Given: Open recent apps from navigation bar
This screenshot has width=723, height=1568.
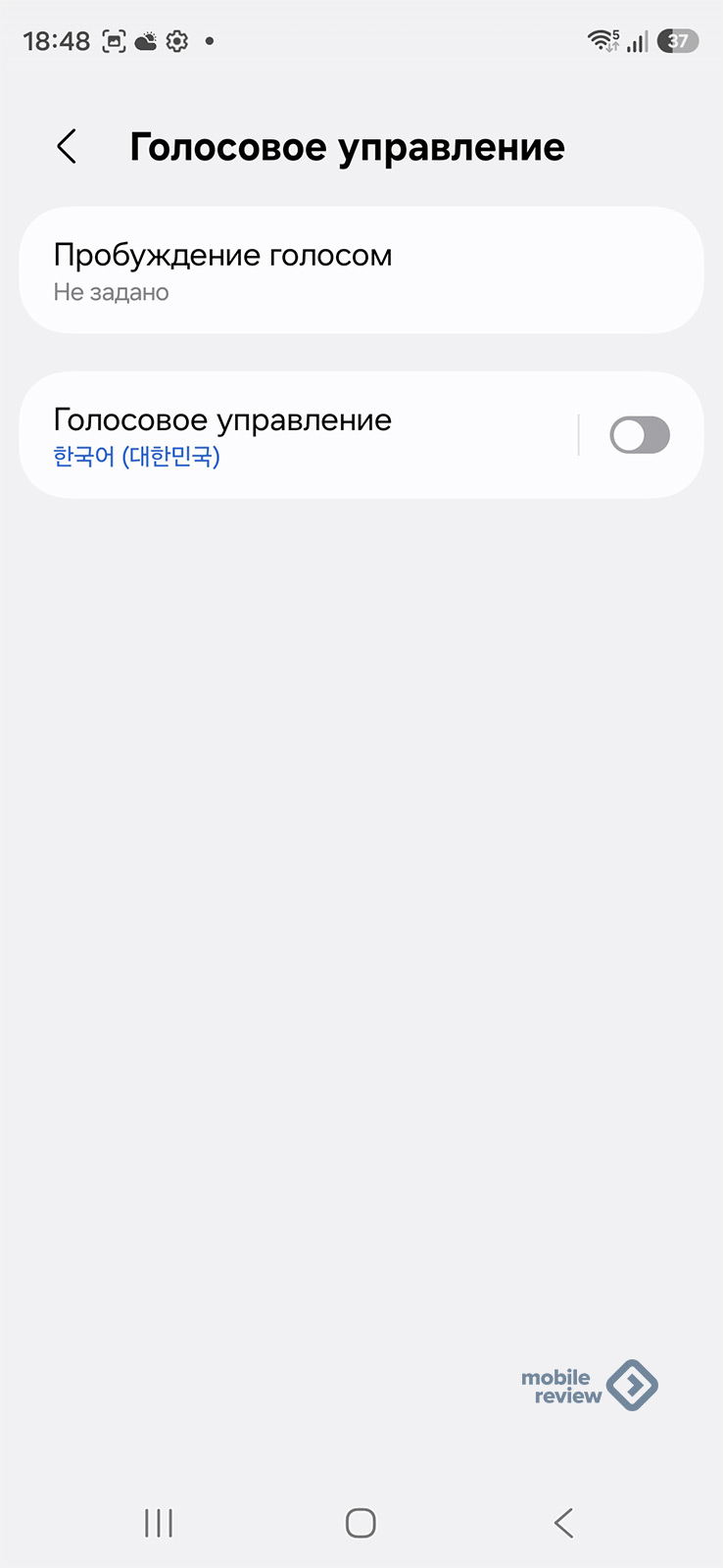Looking at the screenshot, I should click(159, 1523).
